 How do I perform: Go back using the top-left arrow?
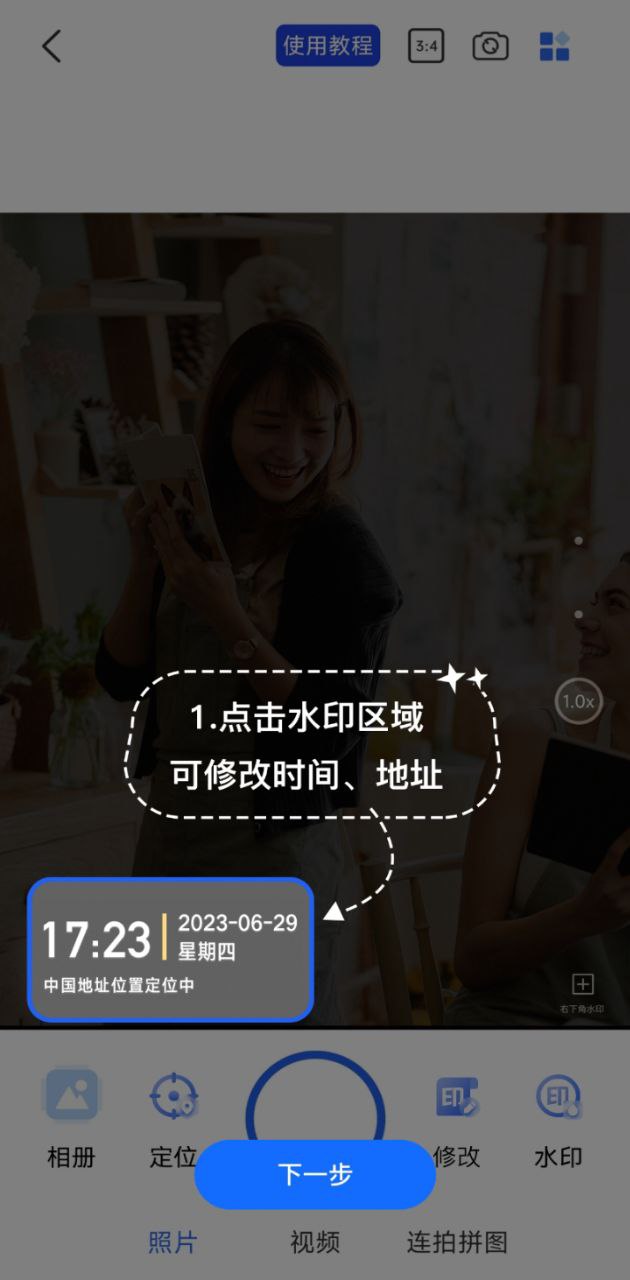(x=52, y=46)
